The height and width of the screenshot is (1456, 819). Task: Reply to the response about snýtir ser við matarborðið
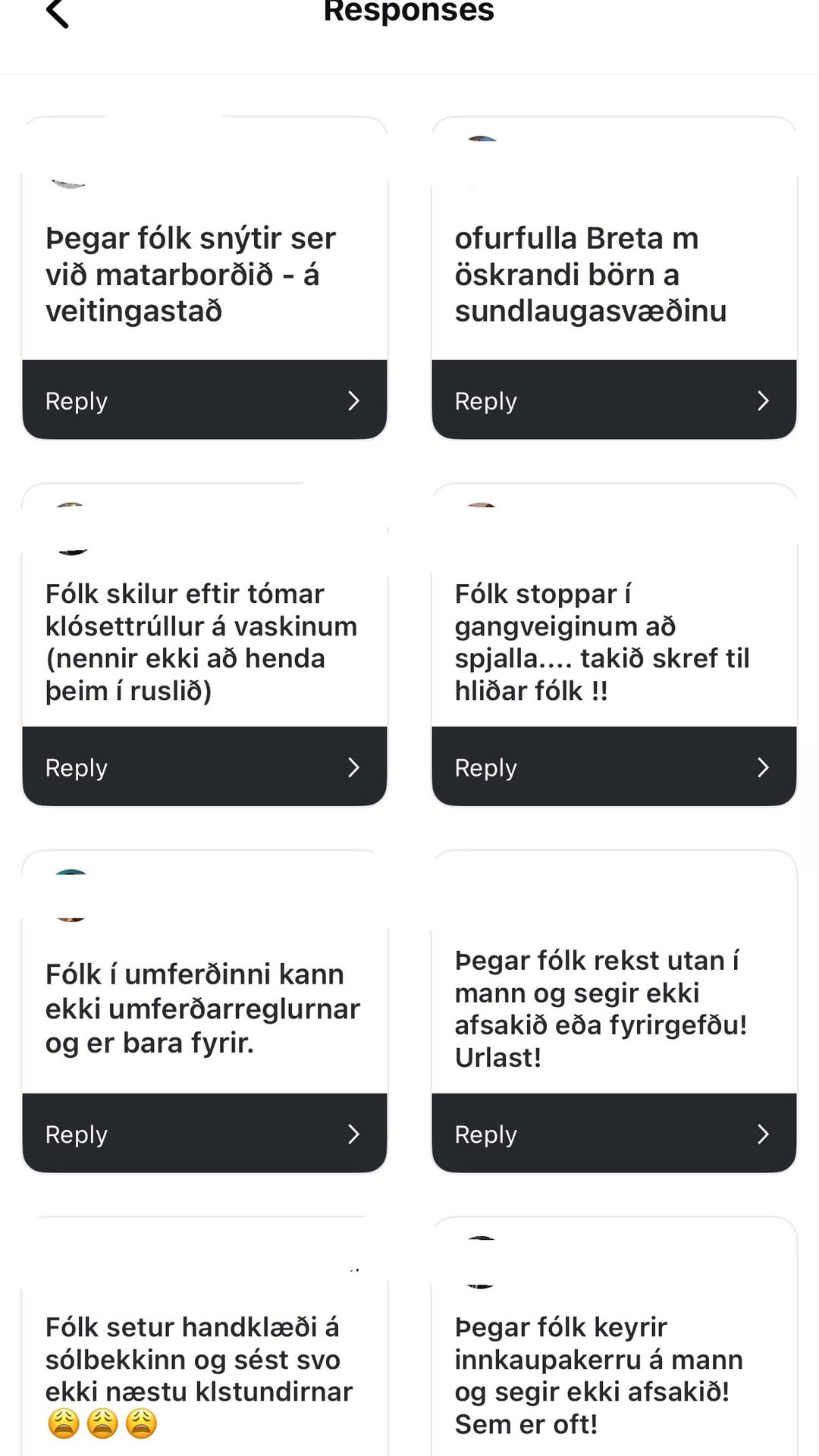(204, 400)
